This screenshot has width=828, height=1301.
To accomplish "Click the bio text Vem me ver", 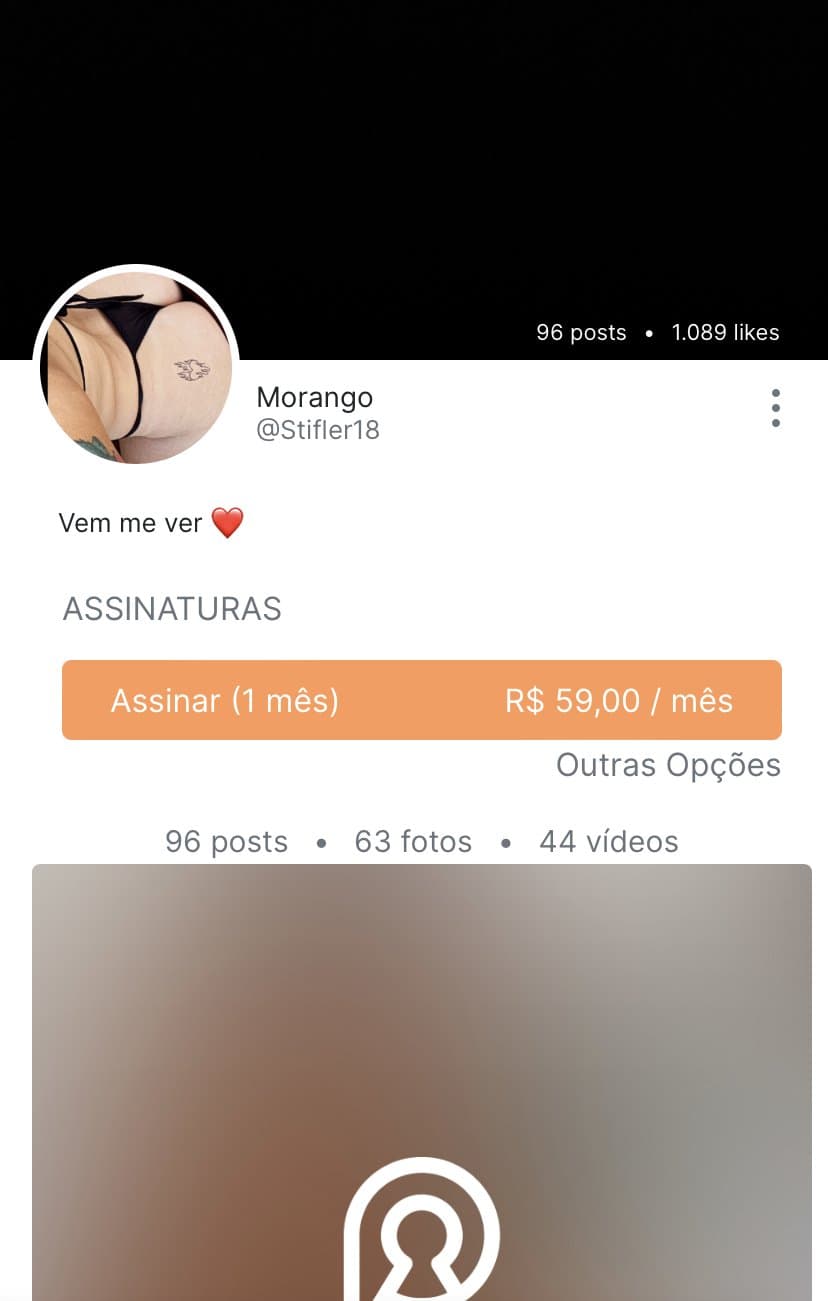I will (x=130, y=521).
